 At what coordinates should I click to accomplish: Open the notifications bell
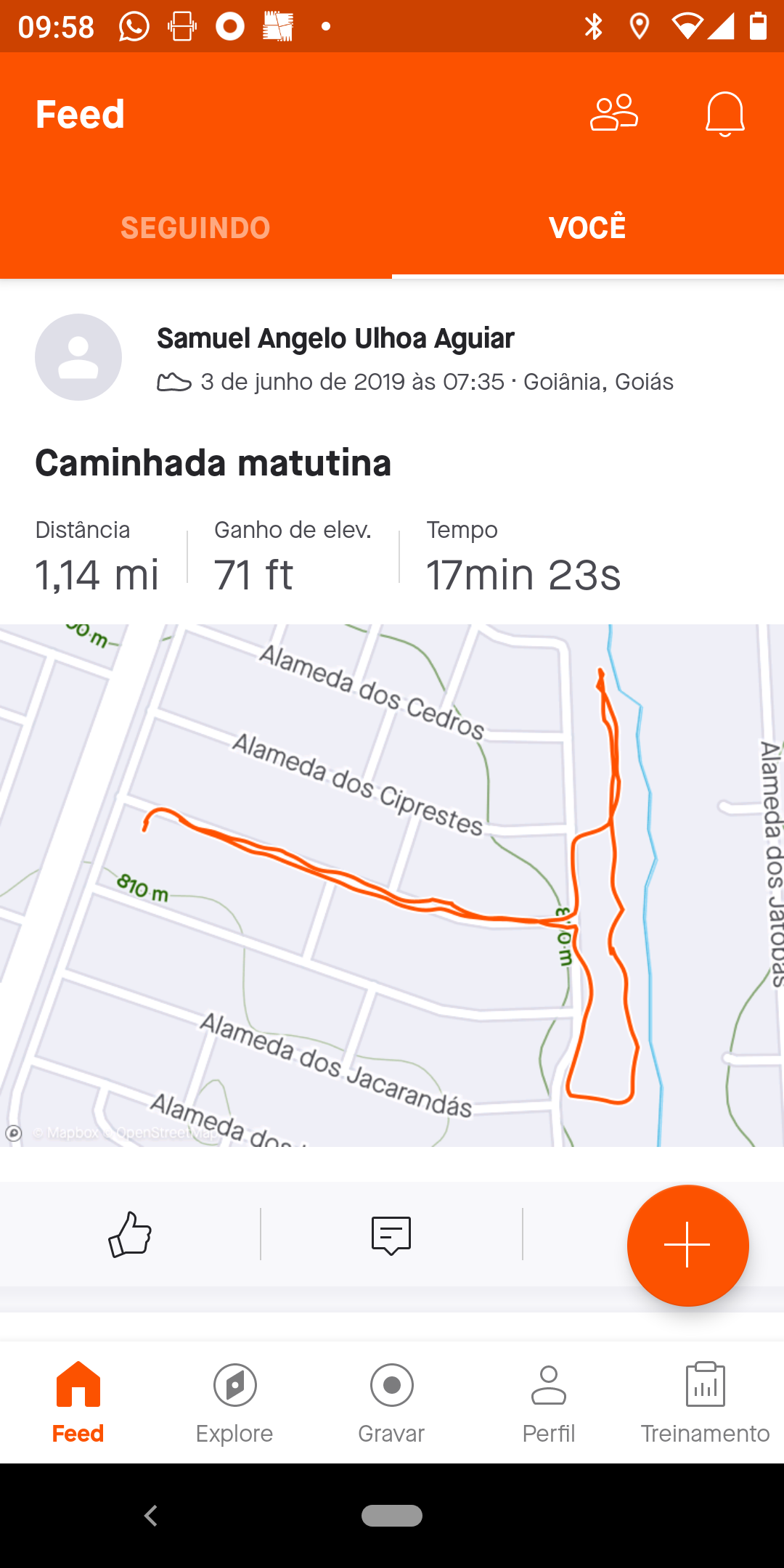(725, 114)
